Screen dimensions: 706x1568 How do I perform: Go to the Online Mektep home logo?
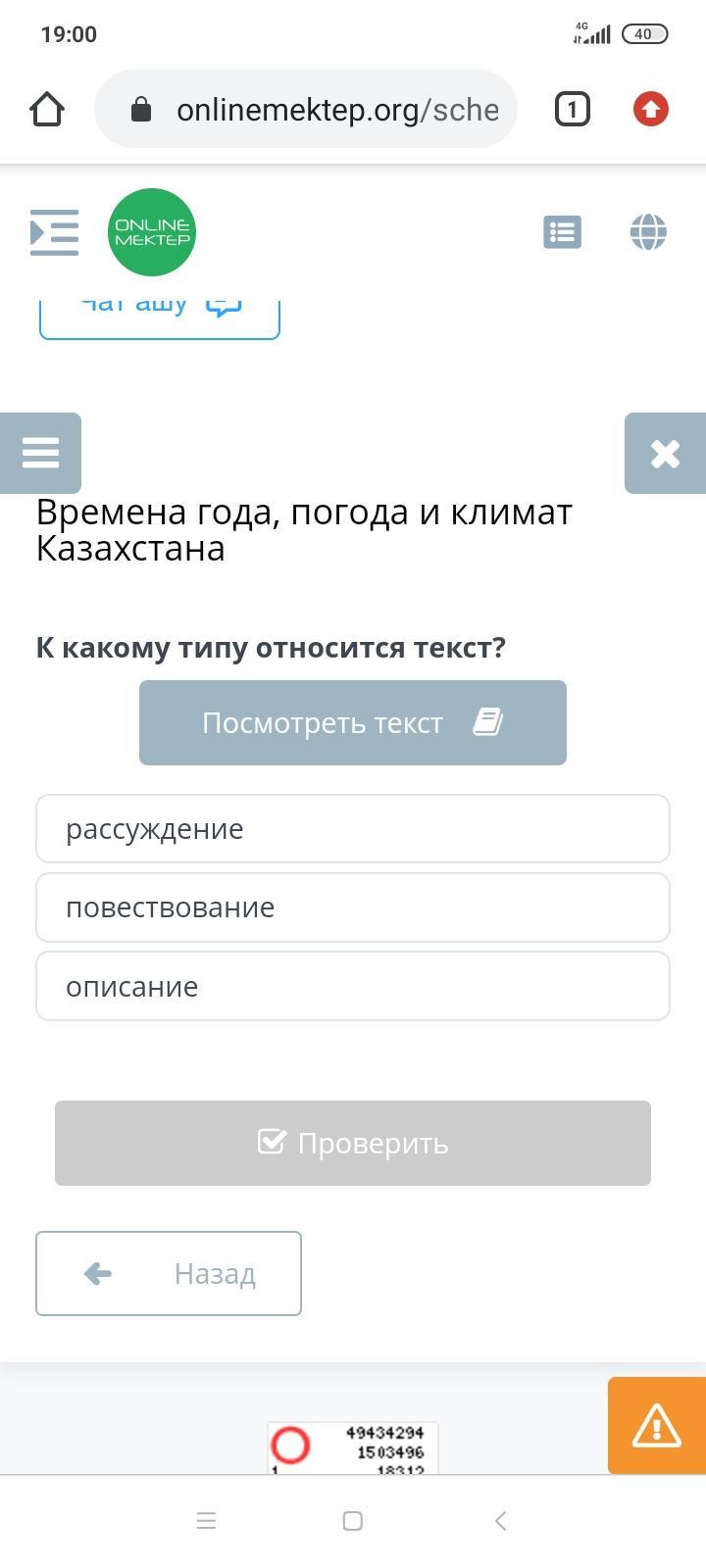point(152,232)
